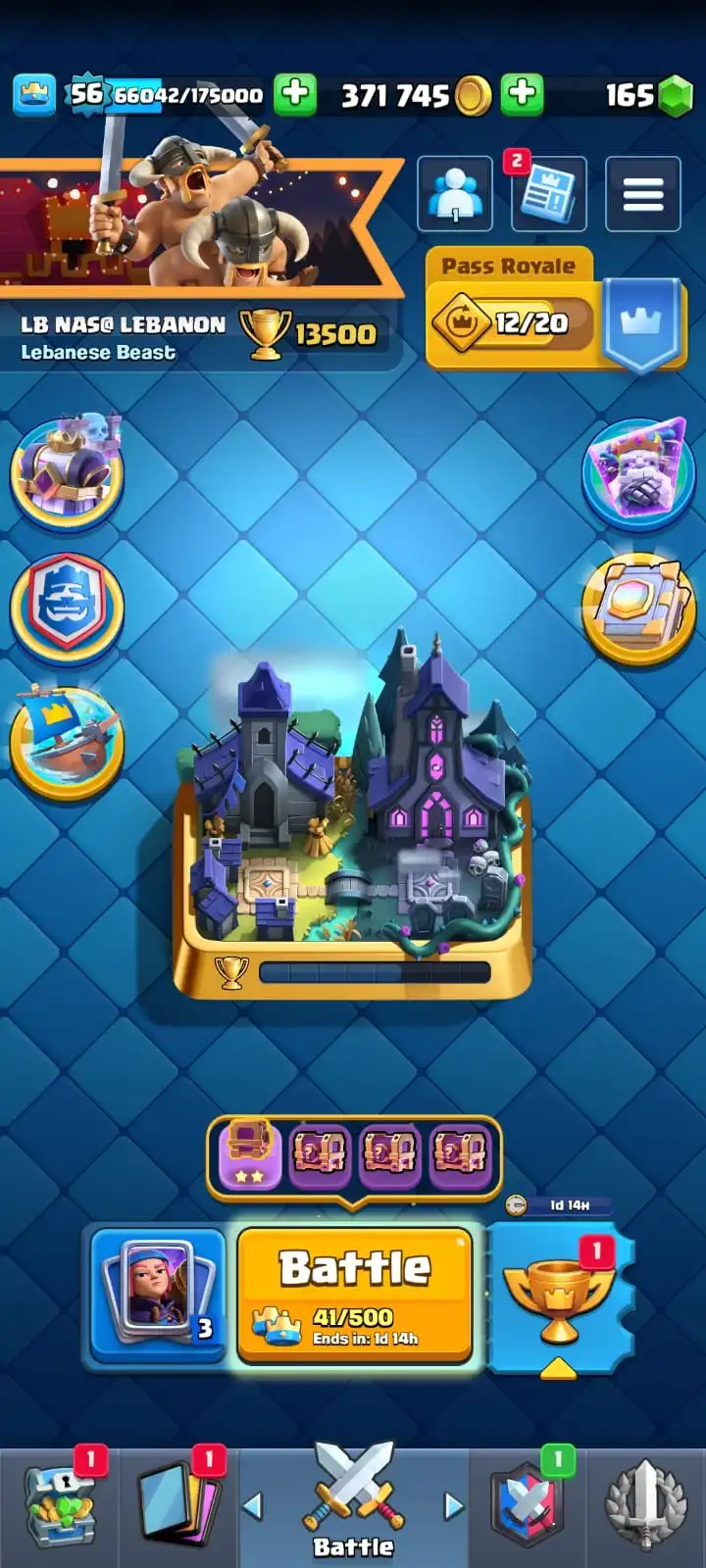Image resolution: width=706 pixels, height=1568 pixels.
Task: Open the boat event icon
Action: (x=67, y=743)
